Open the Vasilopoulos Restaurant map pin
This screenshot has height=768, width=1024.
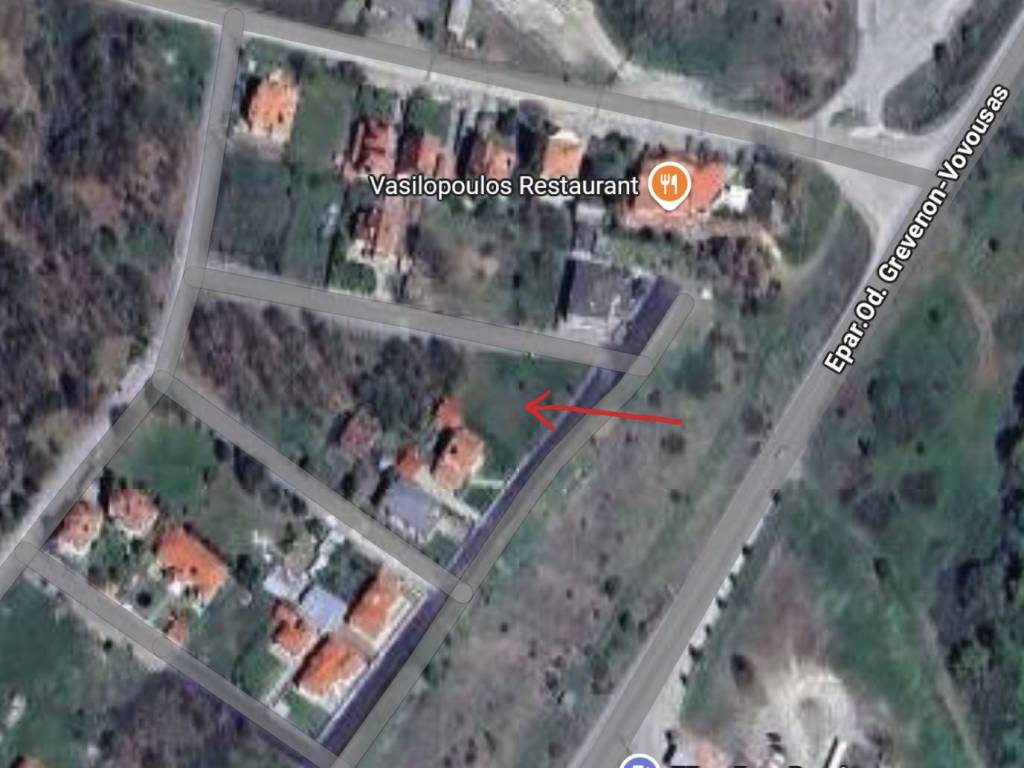(667, 184)
